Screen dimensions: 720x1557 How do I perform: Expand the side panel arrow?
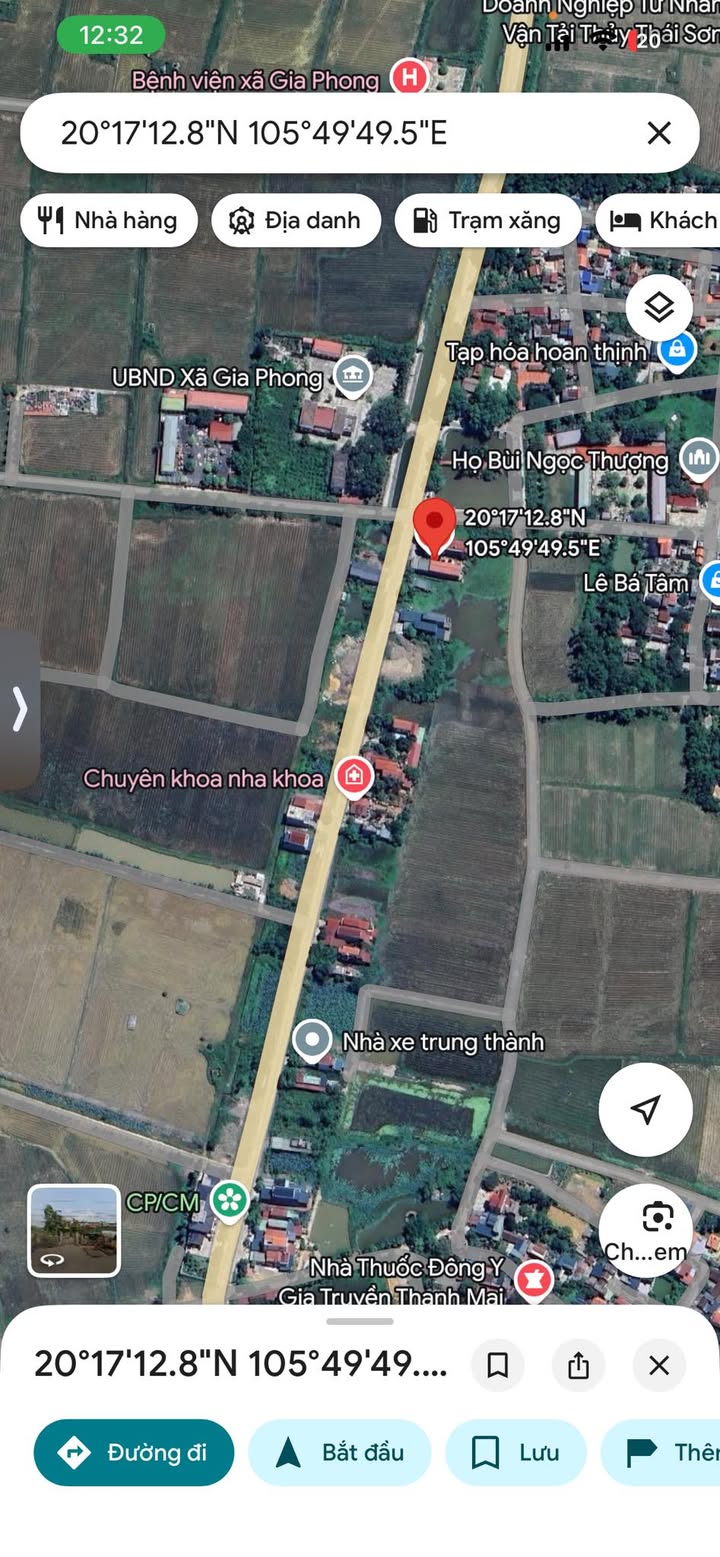(x=18, y=709)
